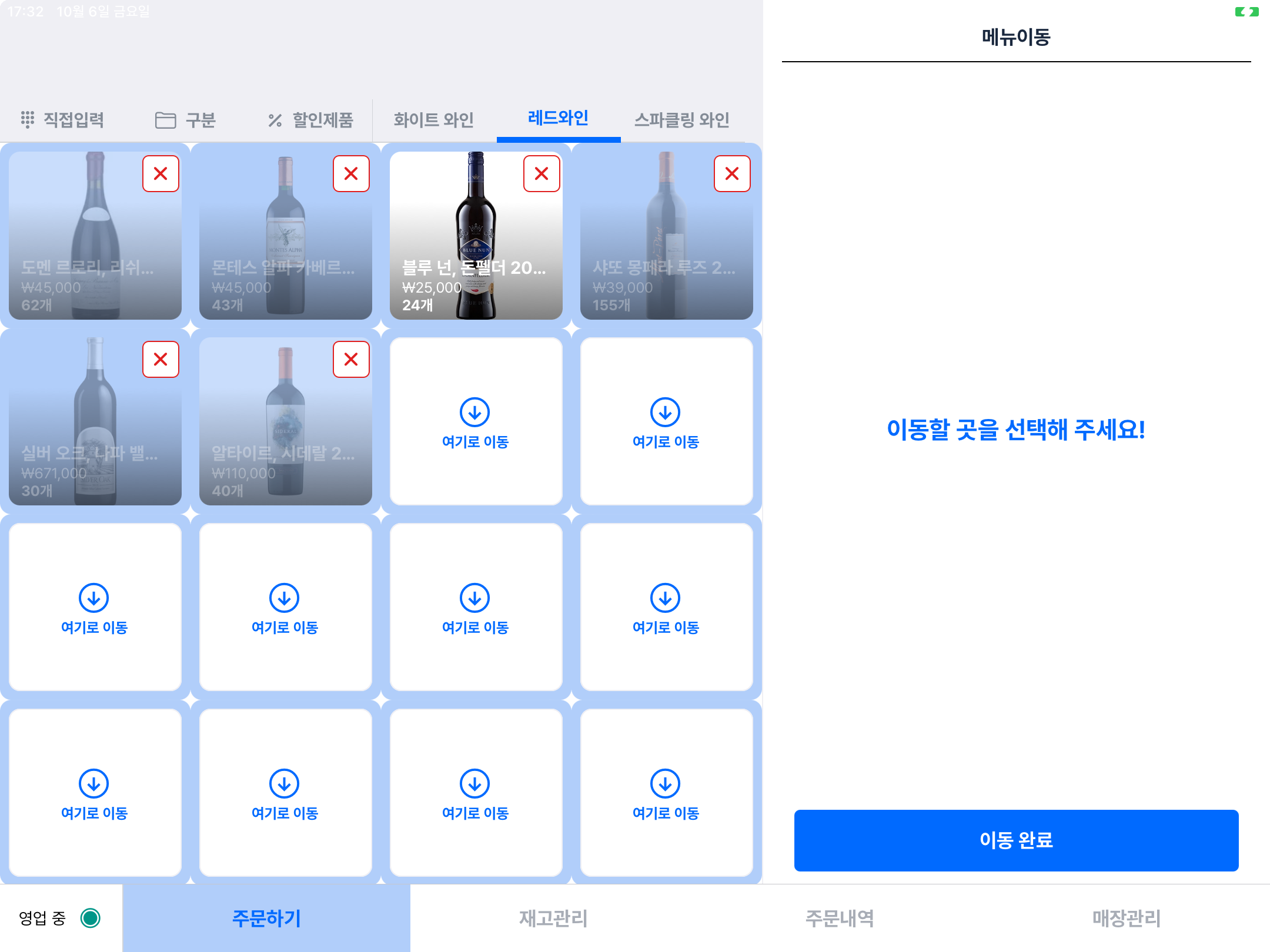Screen dimensions: 1270x952
Task: Switch to the 스파클링 와인 tab
Action: (x=681, y=120)
